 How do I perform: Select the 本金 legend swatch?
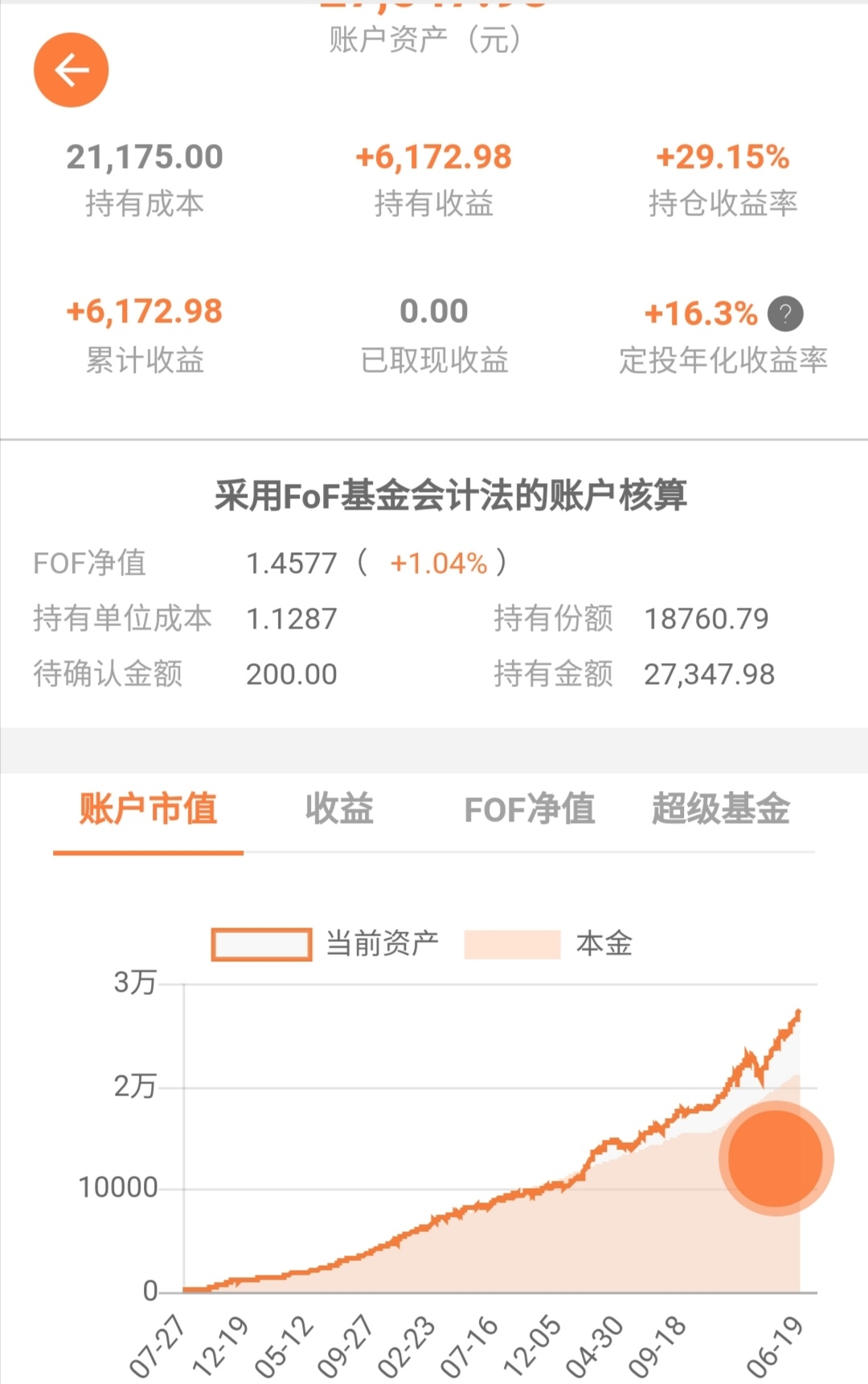pos(512,945)
